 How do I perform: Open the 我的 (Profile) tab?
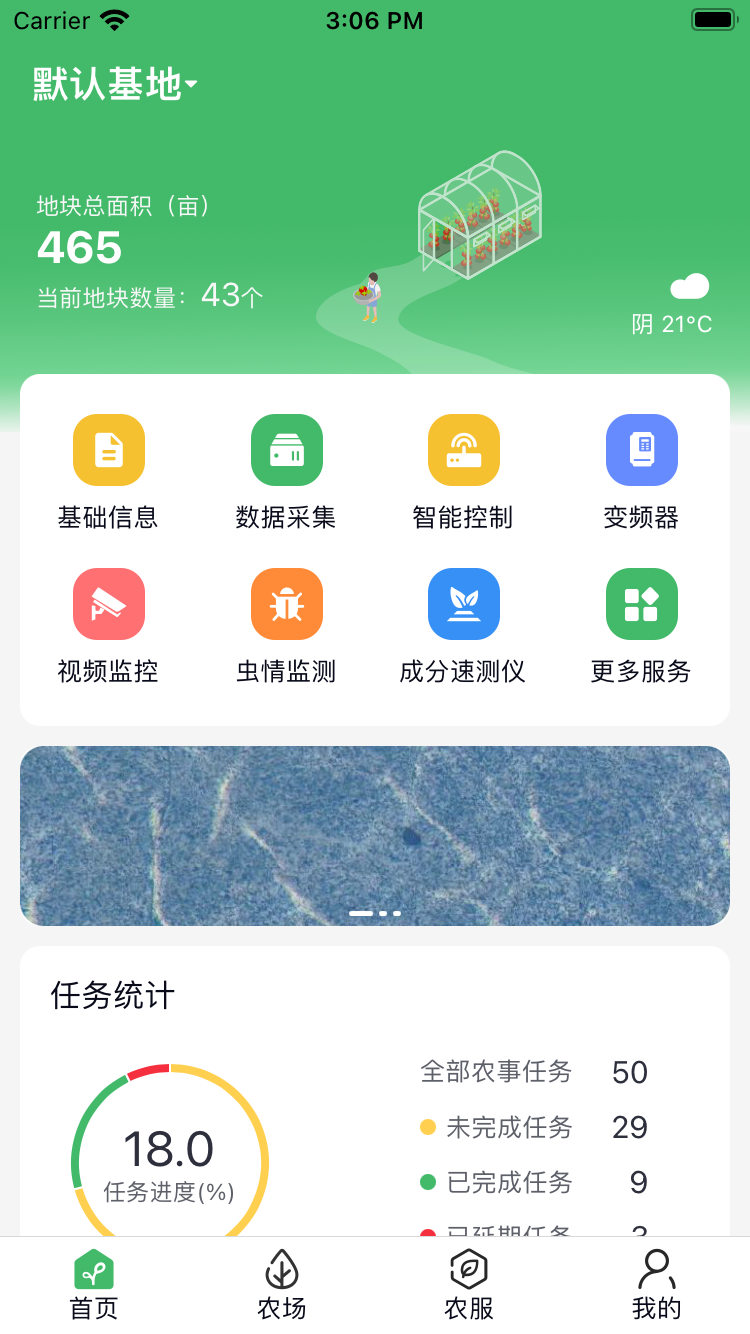click(x=656, y=1283)
